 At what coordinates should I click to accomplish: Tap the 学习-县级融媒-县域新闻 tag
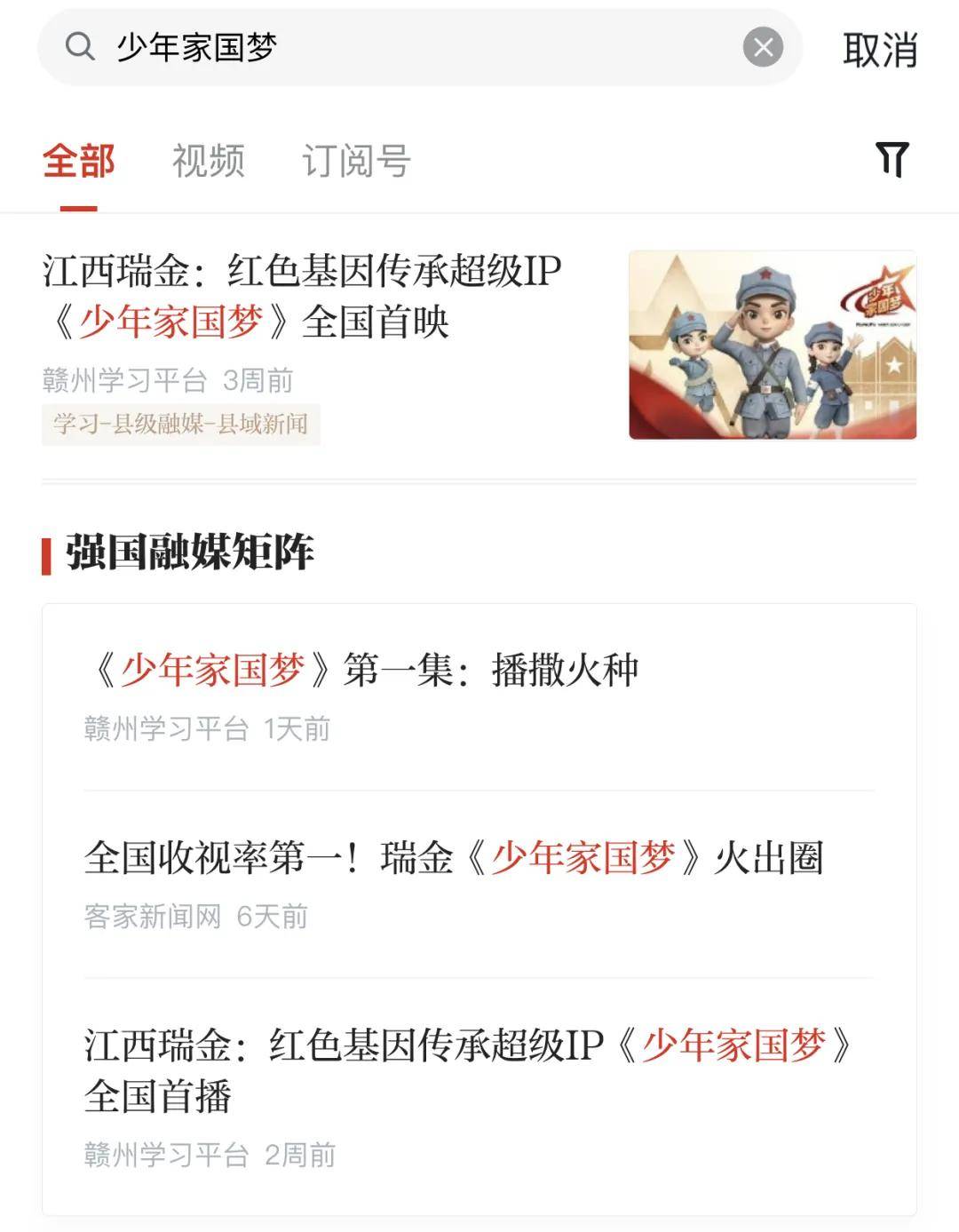coord(180,425)
